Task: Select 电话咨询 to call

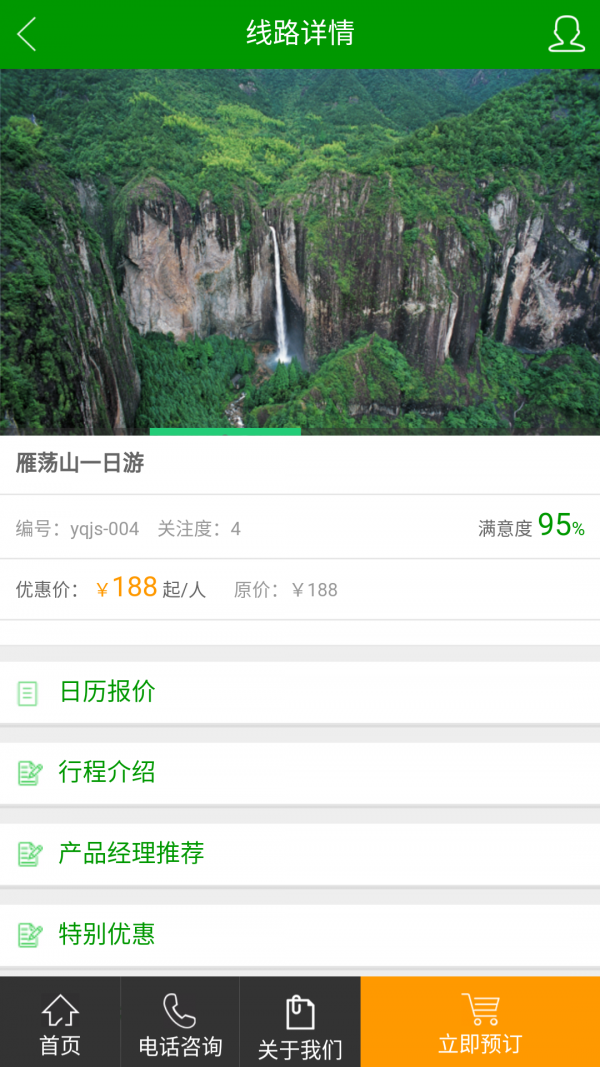Action: point(180,1024)
